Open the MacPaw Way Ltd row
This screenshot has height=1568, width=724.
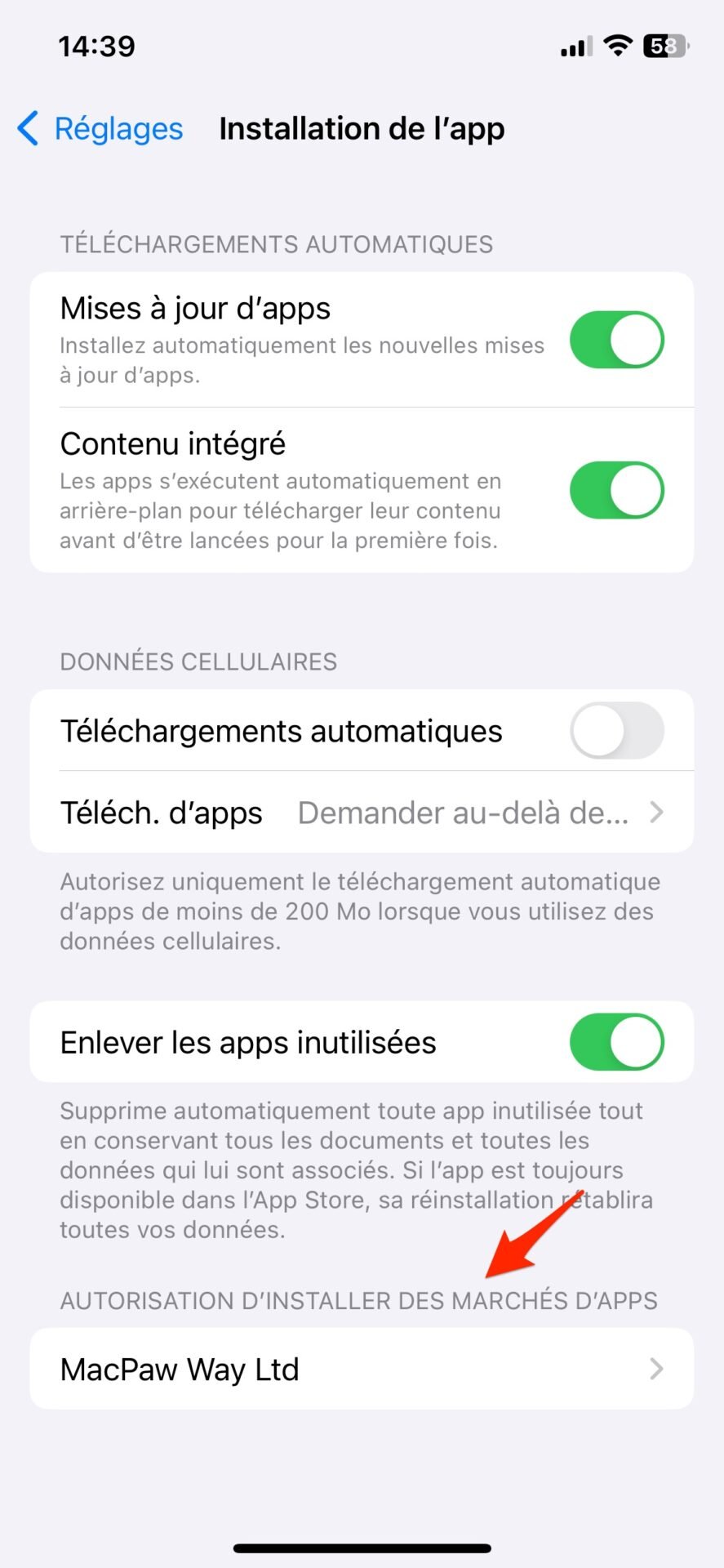coord(362,1369)
